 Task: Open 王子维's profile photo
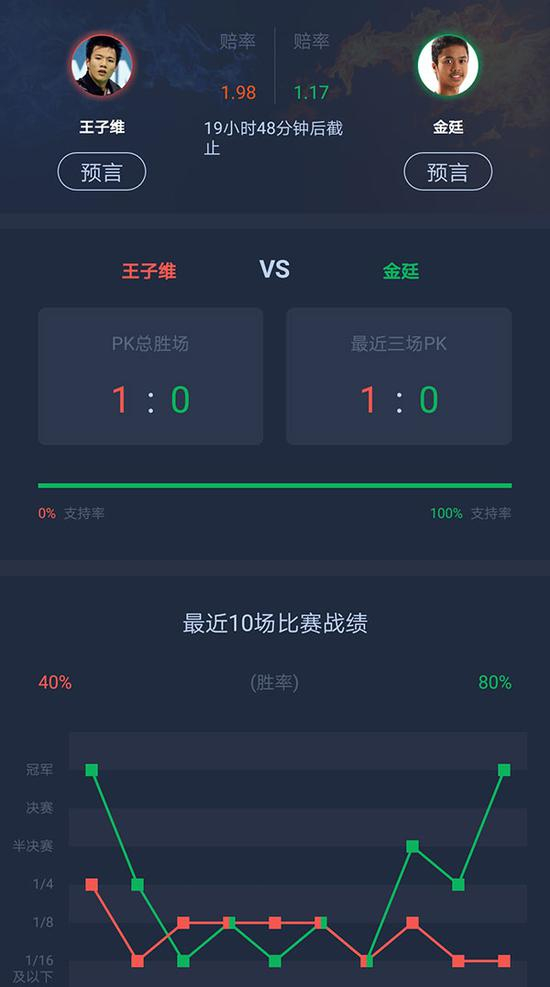click(102, 65)
